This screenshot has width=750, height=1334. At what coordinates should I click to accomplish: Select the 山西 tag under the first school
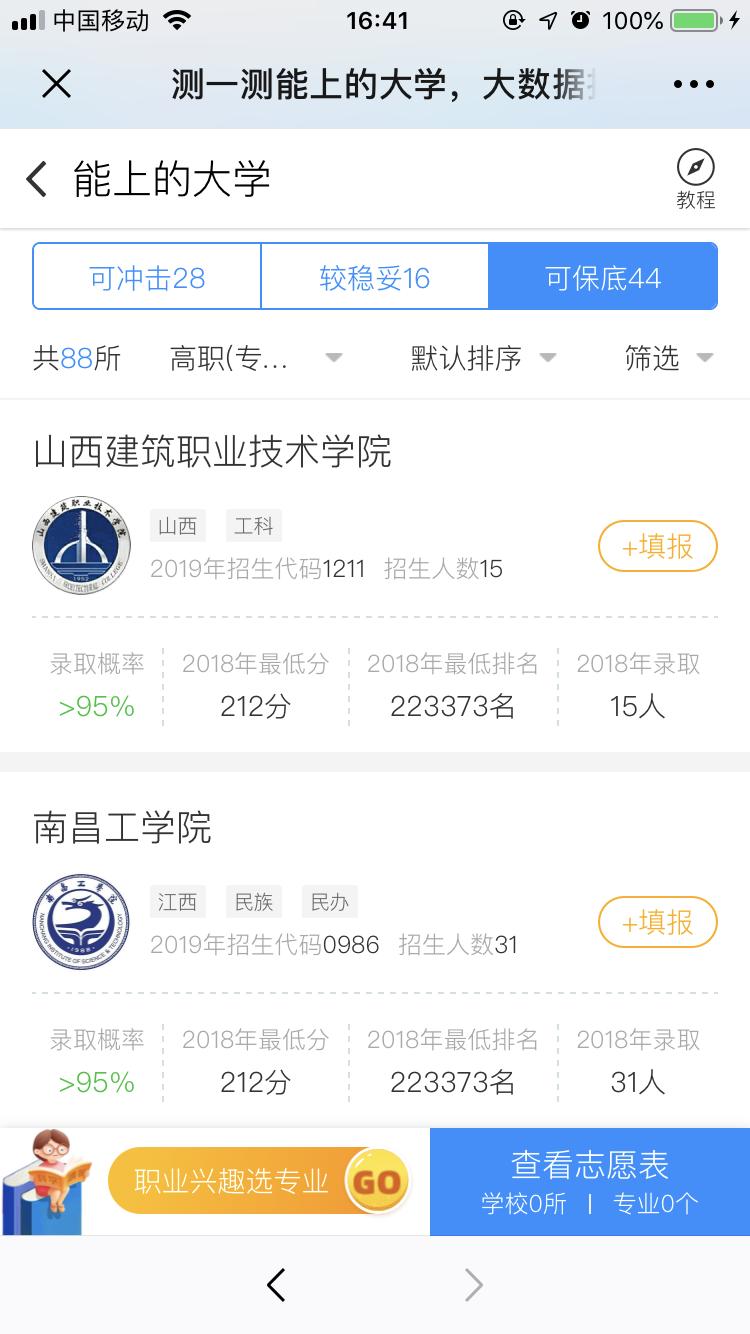coord(177,525)
